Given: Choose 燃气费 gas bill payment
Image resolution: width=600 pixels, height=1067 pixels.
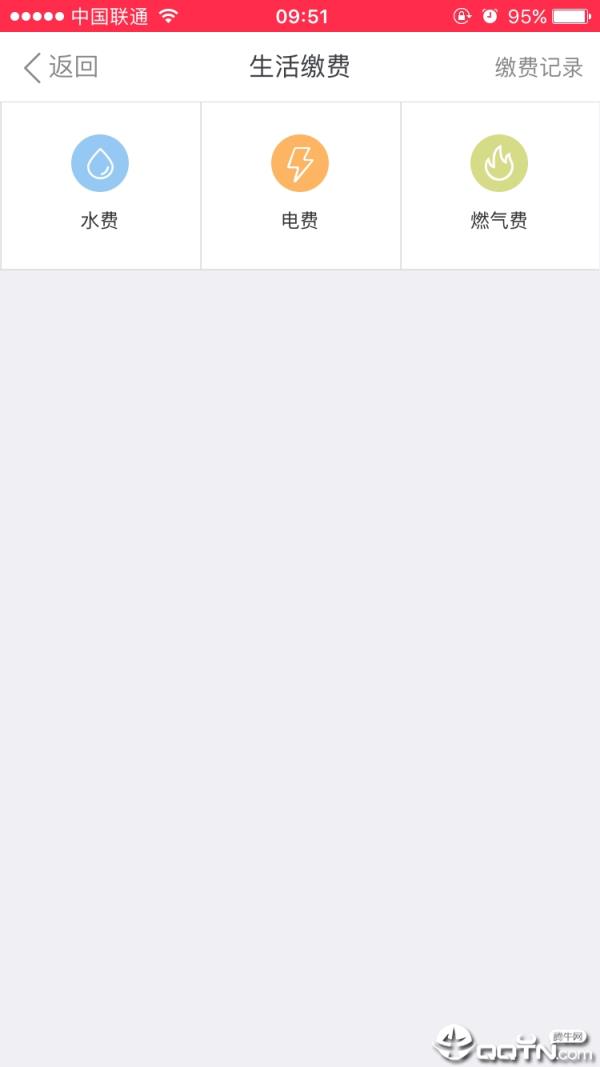Looking at the screenshot, I should coord(499,185).
